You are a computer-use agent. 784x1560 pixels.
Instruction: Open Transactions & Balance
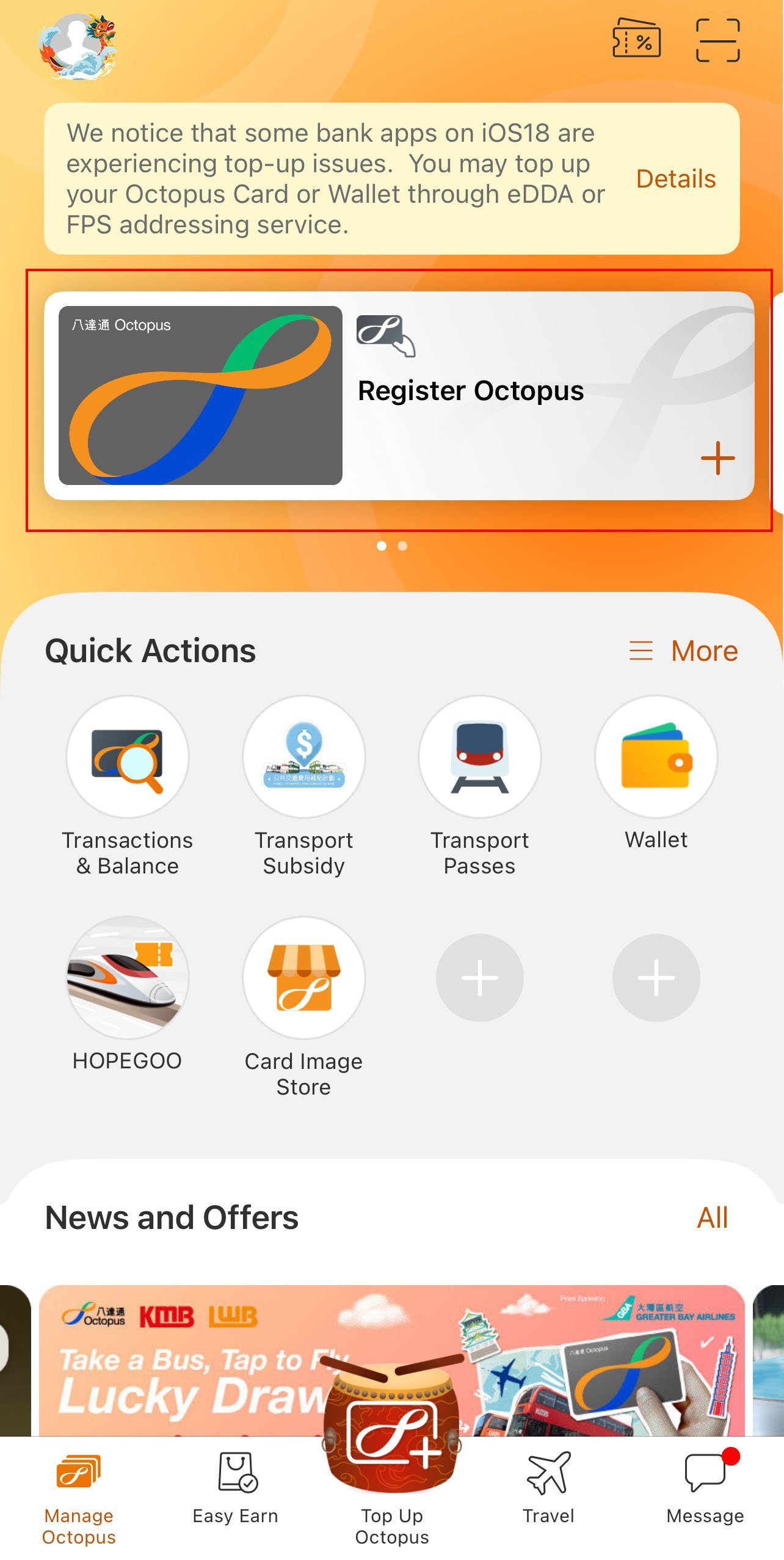tap(128, 757)
